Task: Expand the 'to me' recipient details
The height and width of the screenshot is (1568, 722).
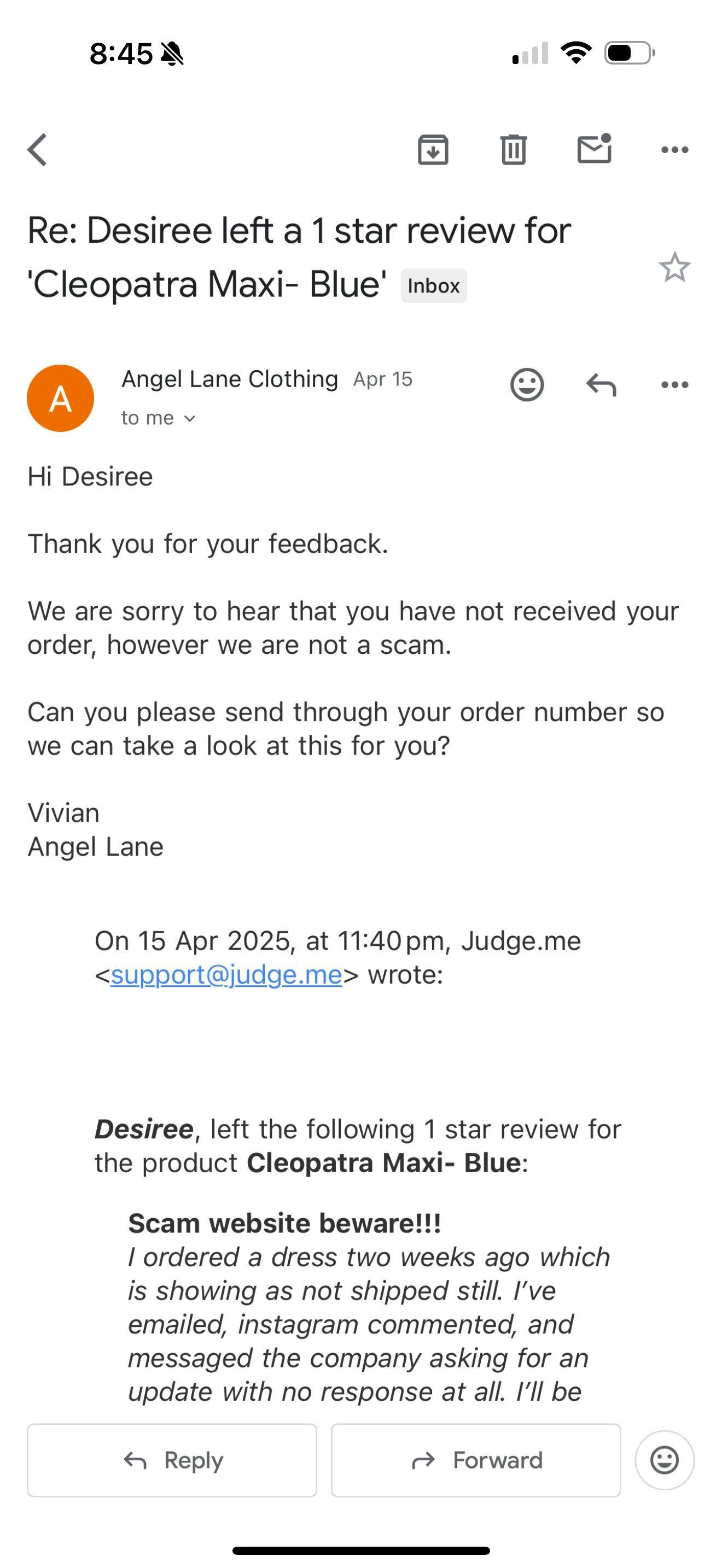Action: 158,418
